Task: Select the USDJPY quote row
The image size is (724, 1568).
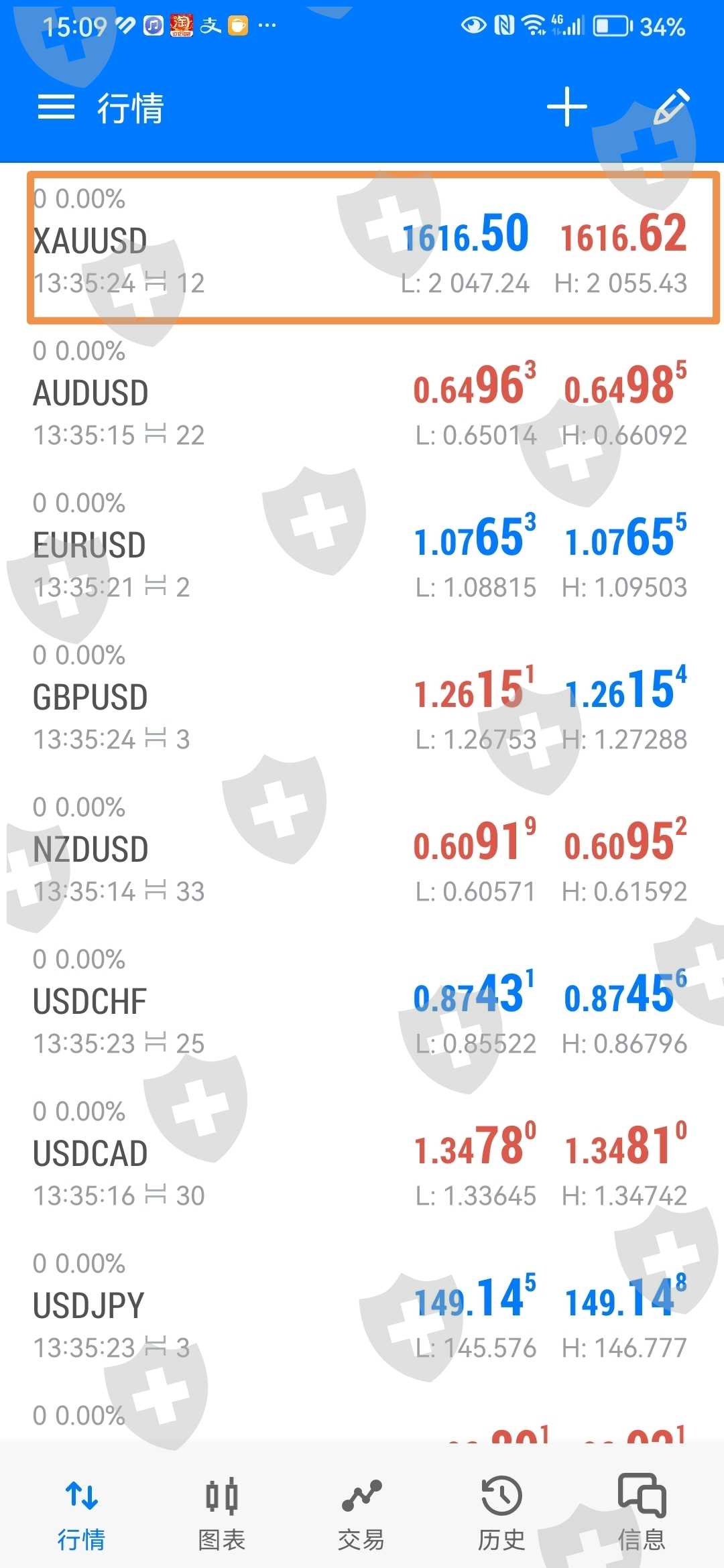Action: pyautogui.click(x=362, y=1311)
